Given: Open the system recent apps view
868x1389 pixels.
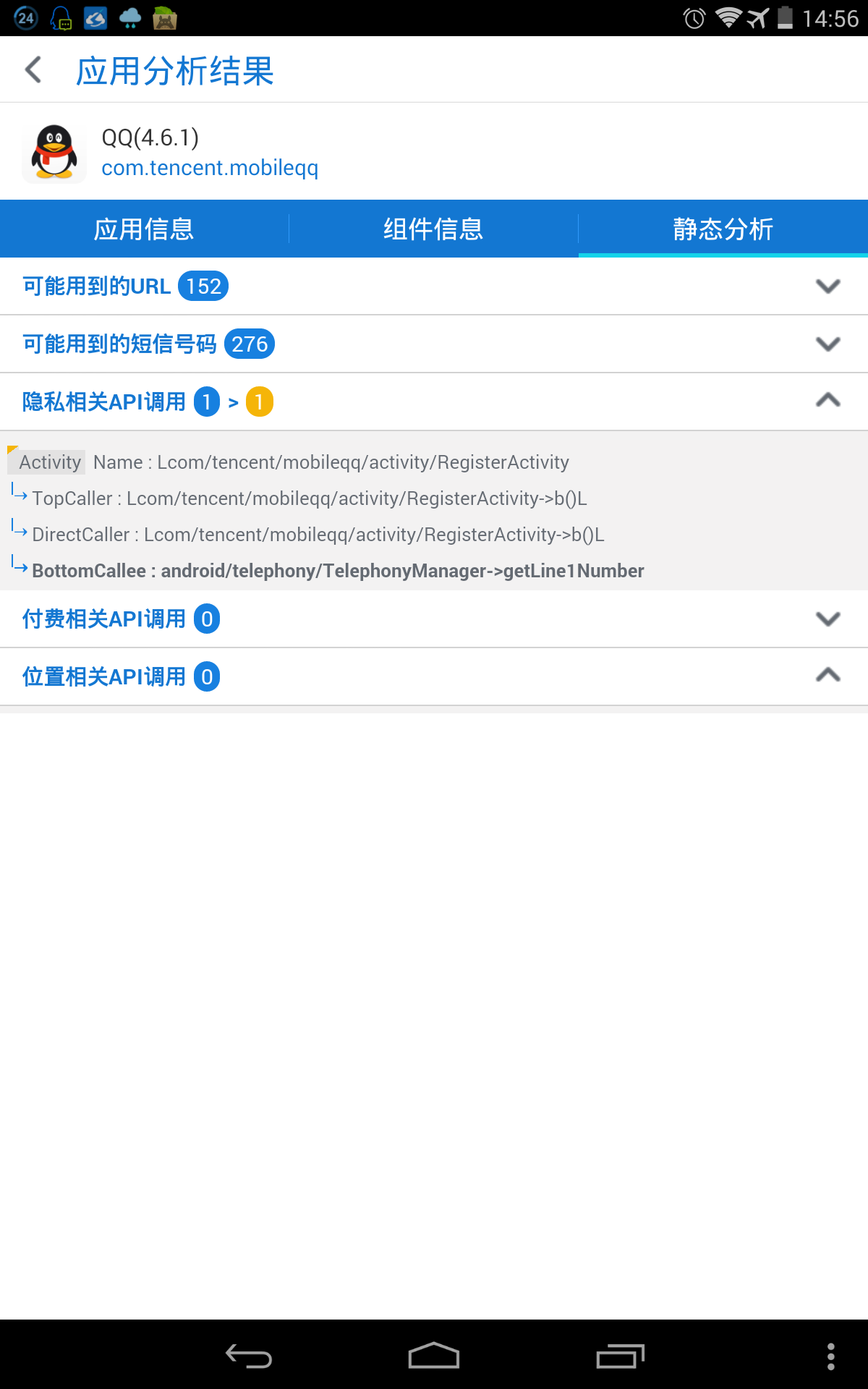Looking at the screenshot, I should coord(620,1356).
